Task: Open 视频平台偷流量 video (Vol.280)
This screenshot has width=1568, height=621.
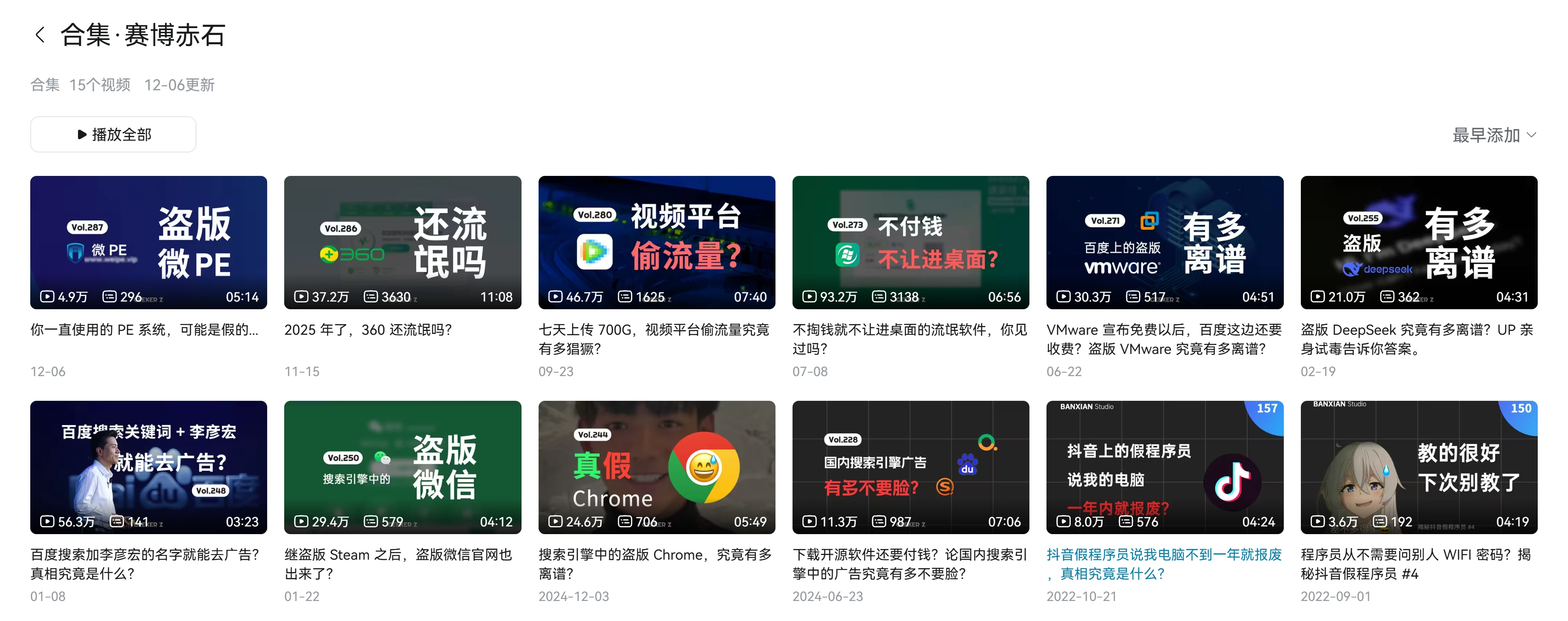Action: [x=656, y=242]
